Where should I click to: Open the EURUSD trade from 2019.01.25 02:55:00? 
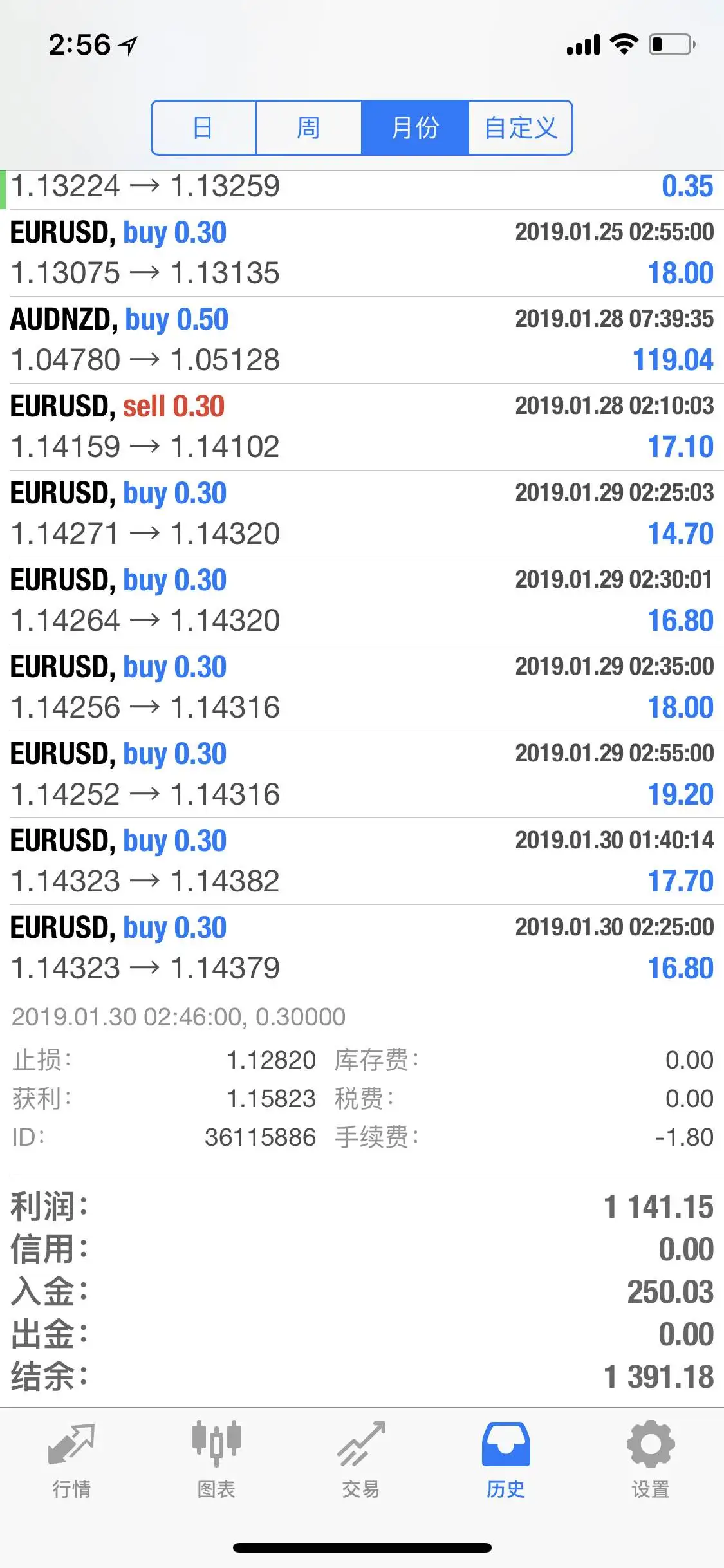[x=362, y=253]
